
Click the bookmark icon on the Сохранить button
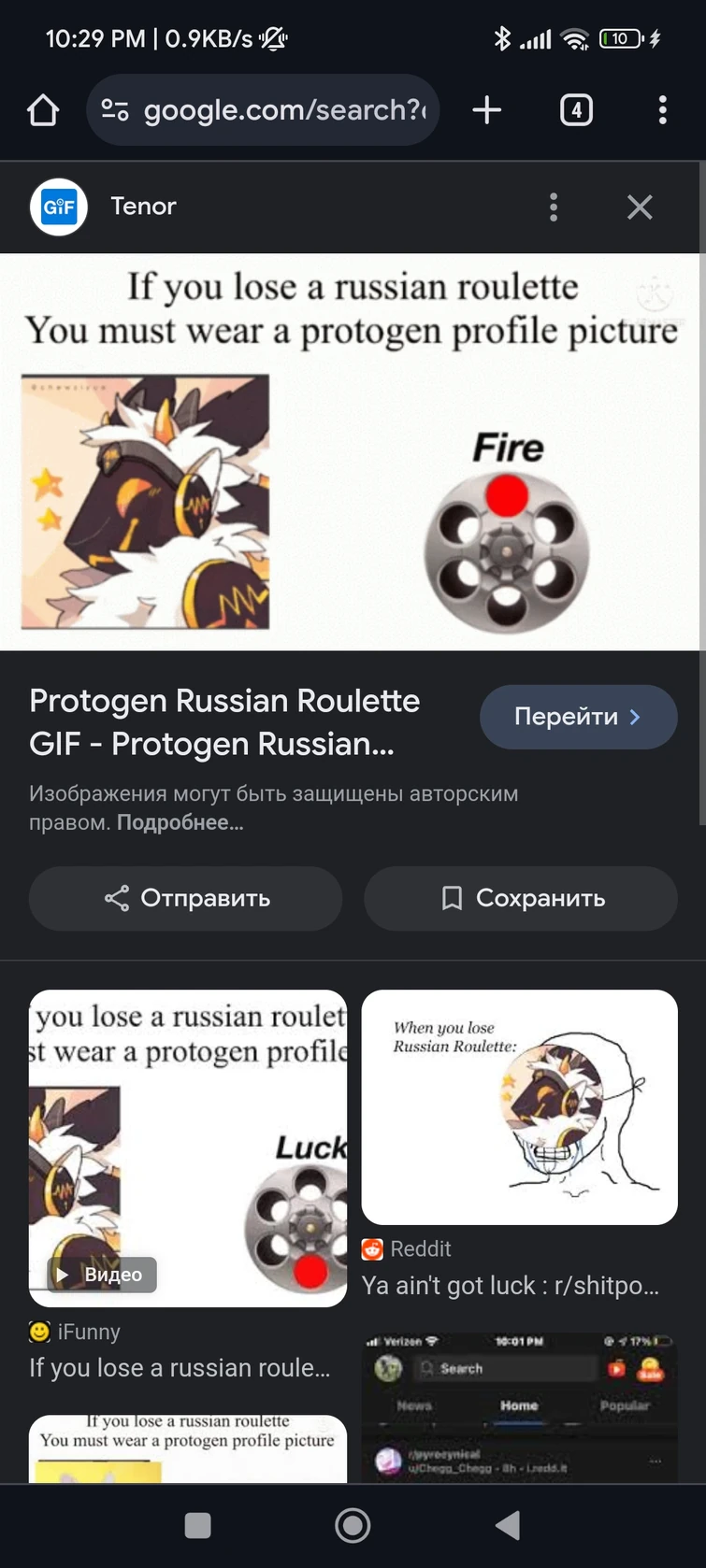click(452, 898)
